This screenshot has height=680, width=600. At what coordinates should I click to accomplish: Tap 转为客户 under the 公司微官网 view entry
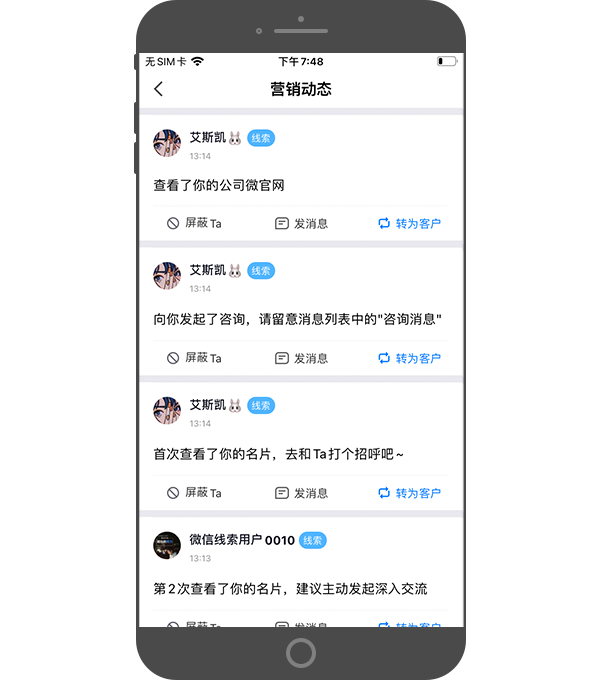click(x=409, y=223)
